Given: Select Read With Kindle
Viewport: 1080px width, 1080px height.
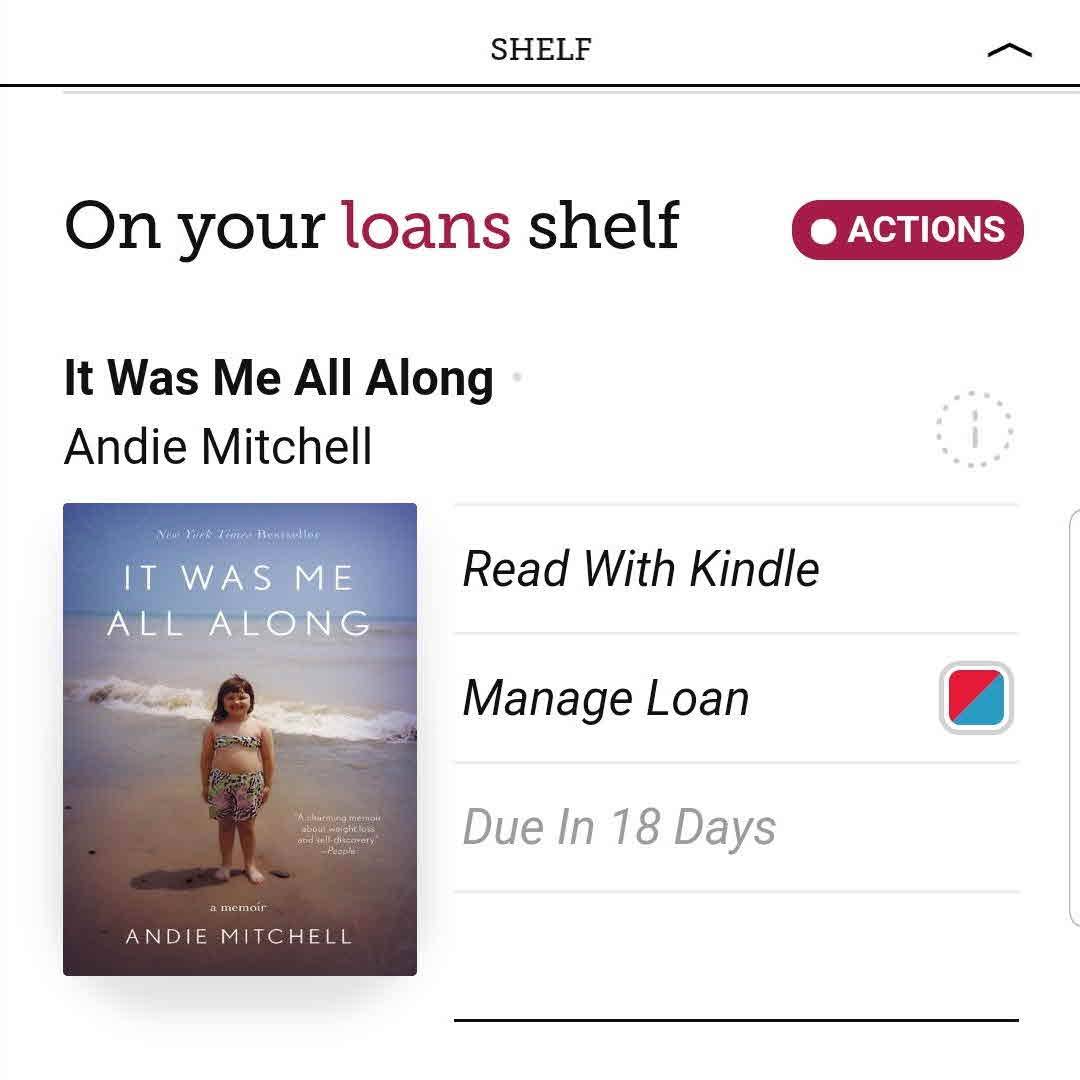Looking at the screenshot, I should (x=640, y=569).
